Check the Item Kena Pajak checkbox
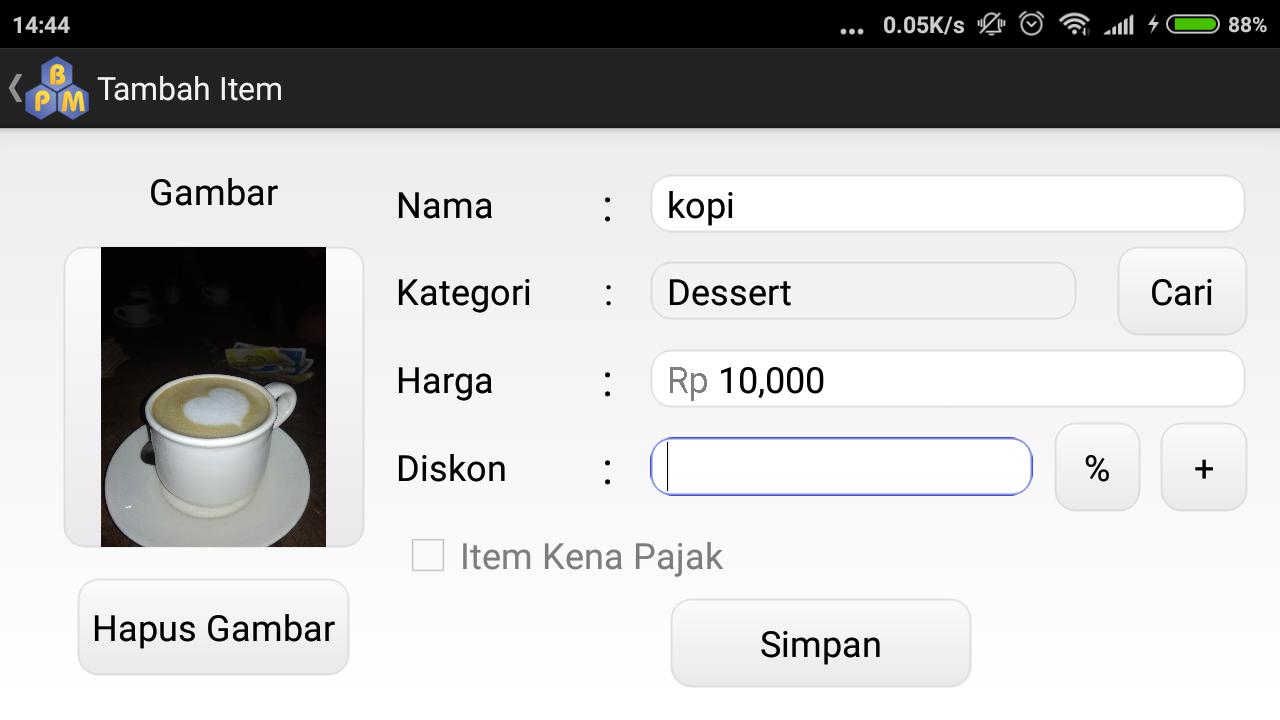Viewport: 1280px width, 720px height. click(428, 556)
